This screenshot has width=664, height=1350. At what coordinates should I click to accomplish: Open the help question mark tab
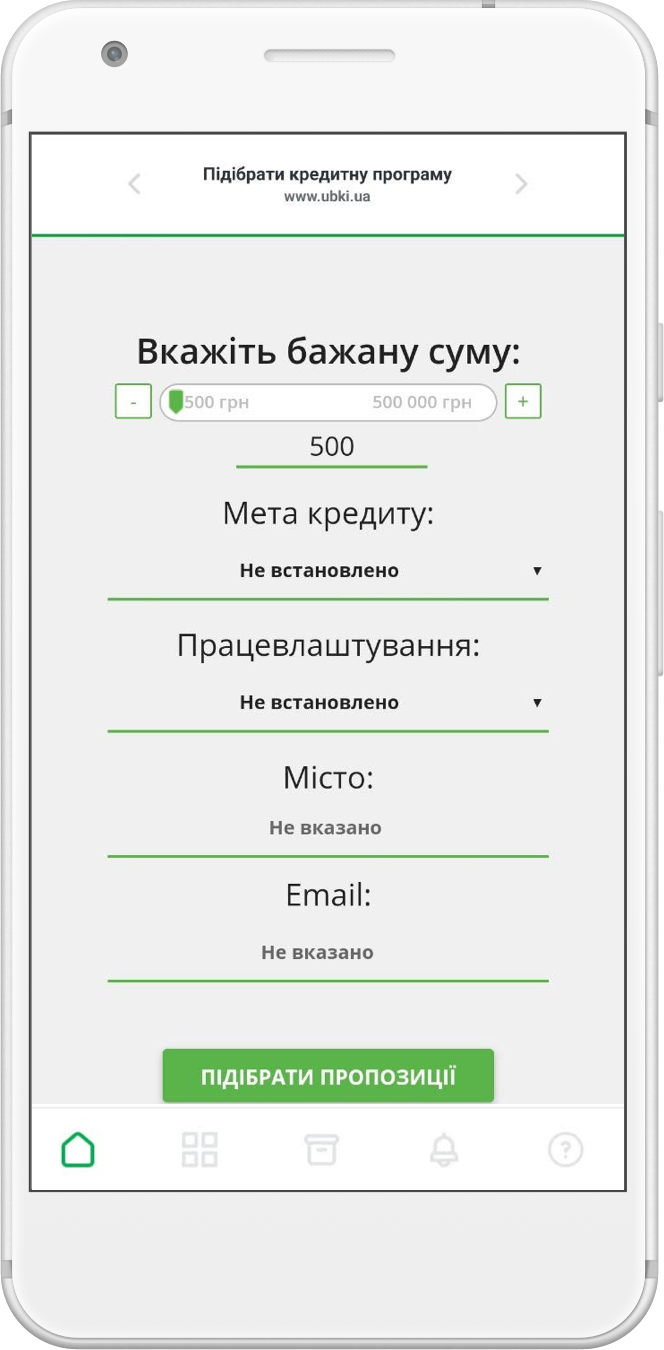[565, 1150]
